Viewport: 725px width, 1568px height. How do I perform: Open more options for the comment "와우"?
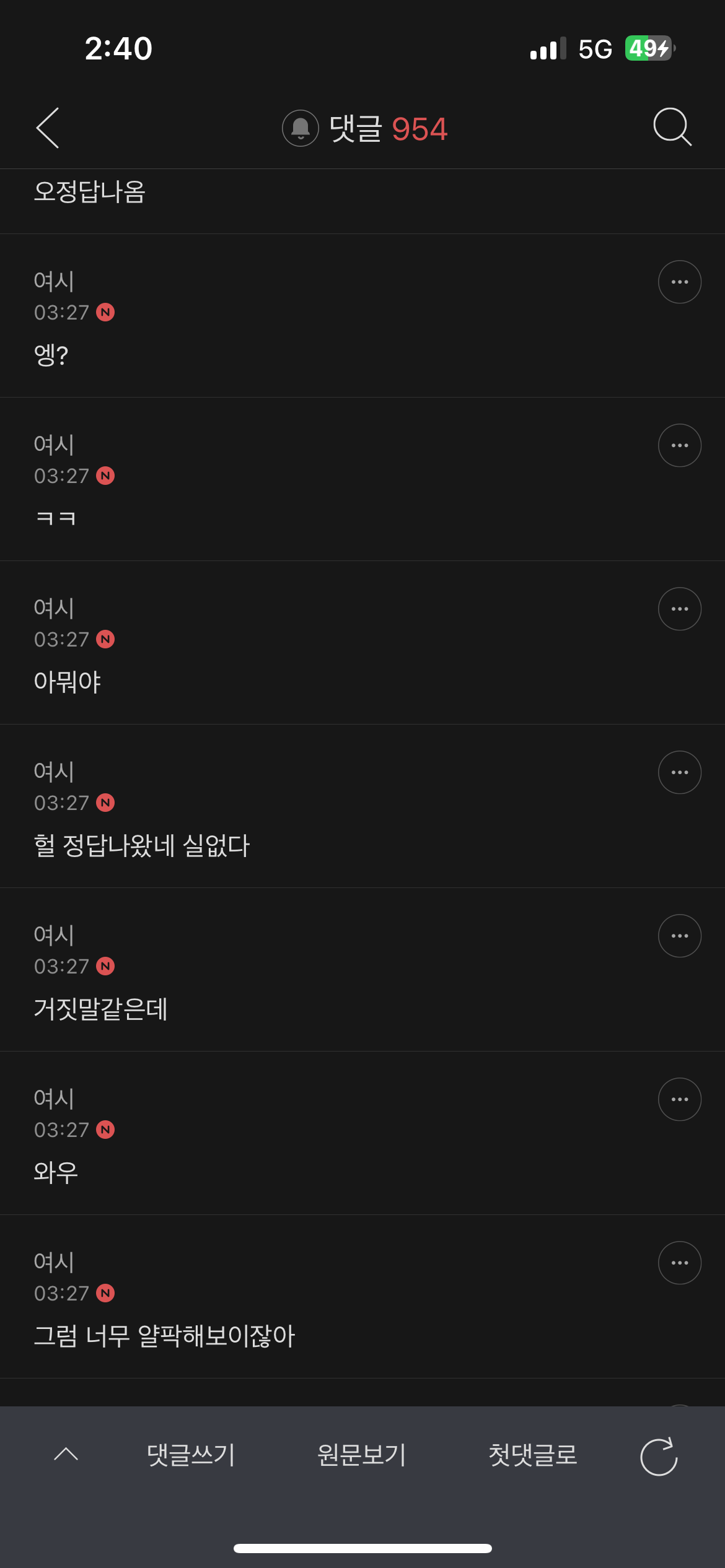tap(679, 1099)
